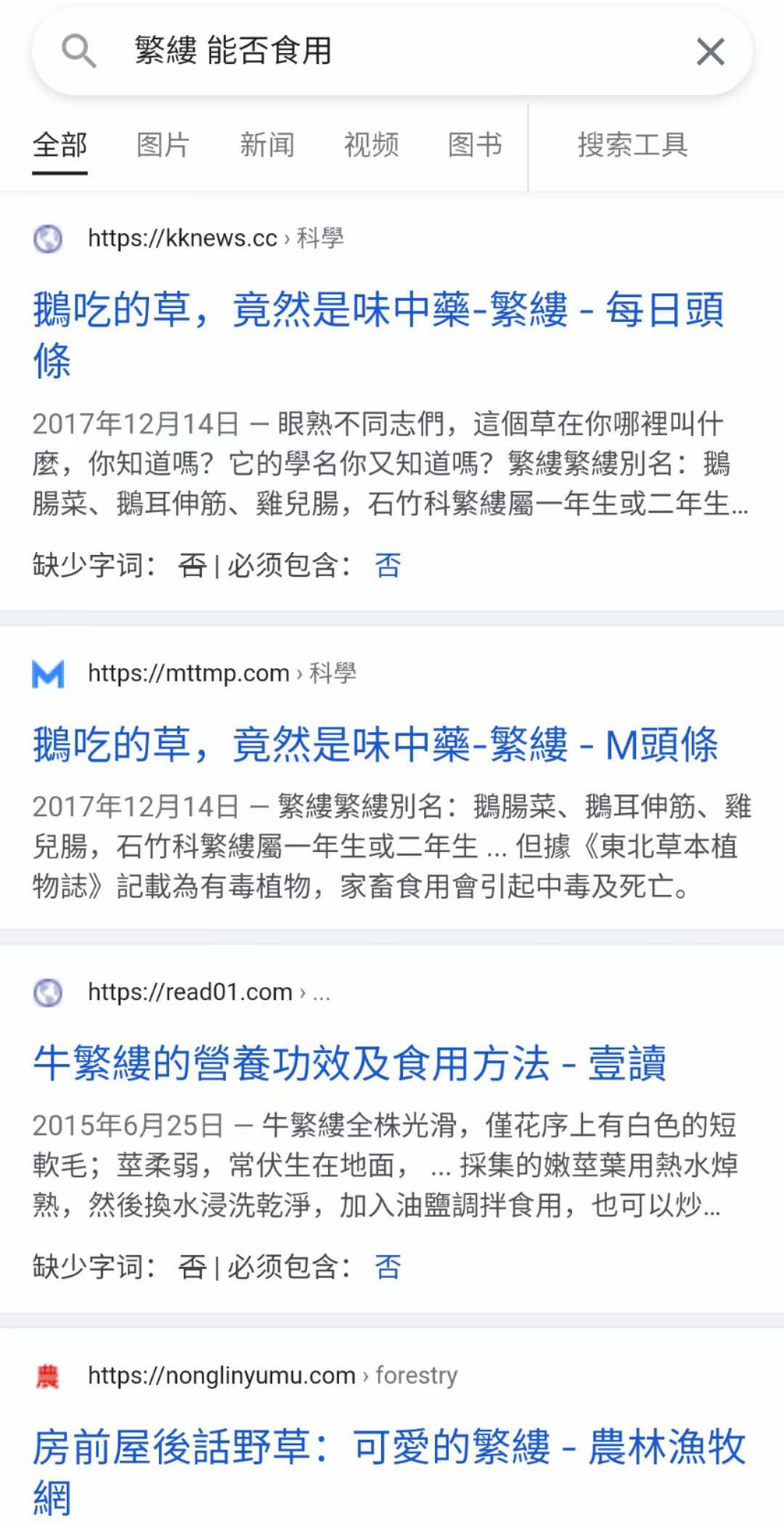Open 牛繁縷的營養功效及食用方法 result
The height and width of the screenshot is (1525, 784).
click(x=349, y=1063)
